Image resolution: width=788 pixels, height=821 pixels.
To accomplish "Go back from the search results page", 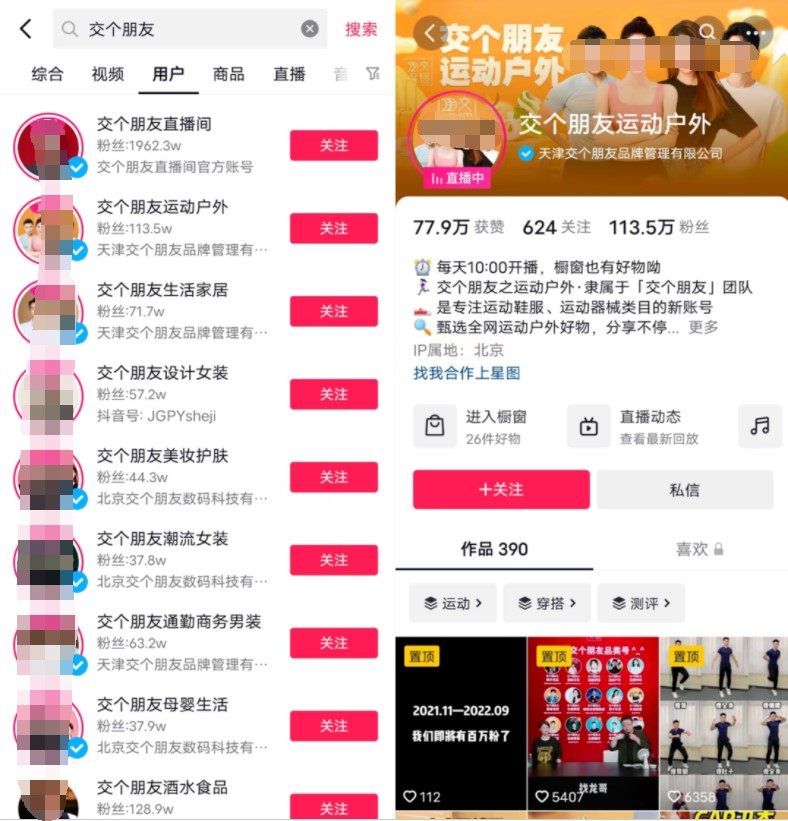I will (x=26, y=29).
